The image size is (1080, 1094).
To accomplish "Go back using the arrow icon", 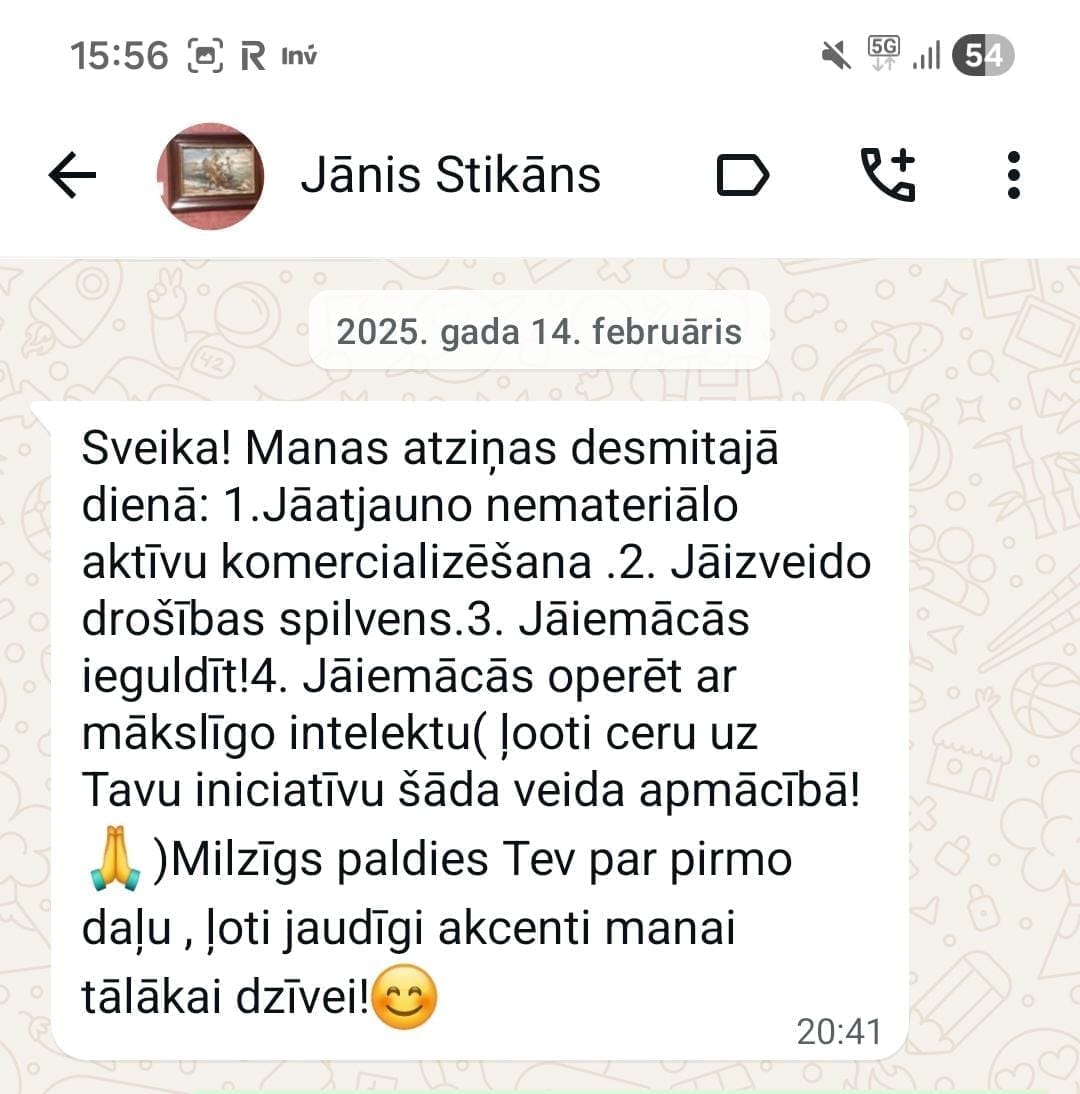I will 72,174.
